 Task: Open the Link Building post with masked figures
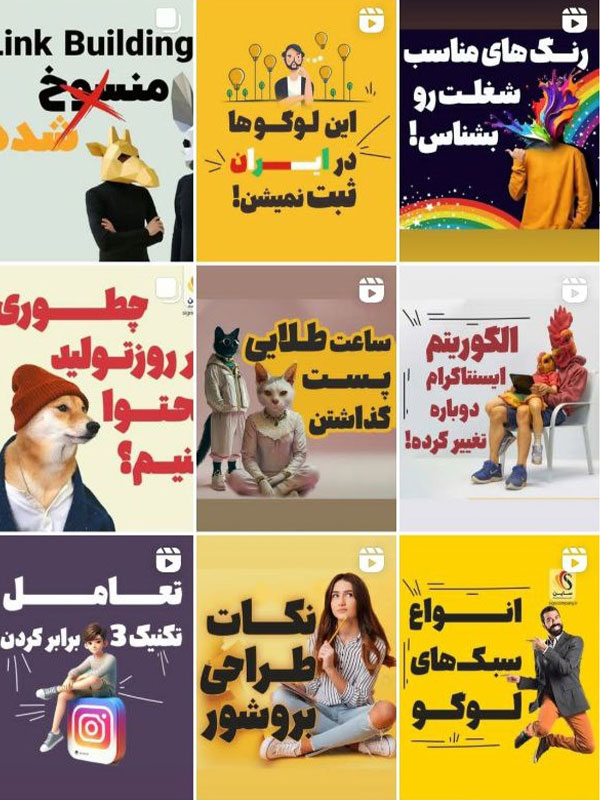[x=96, y=130]
